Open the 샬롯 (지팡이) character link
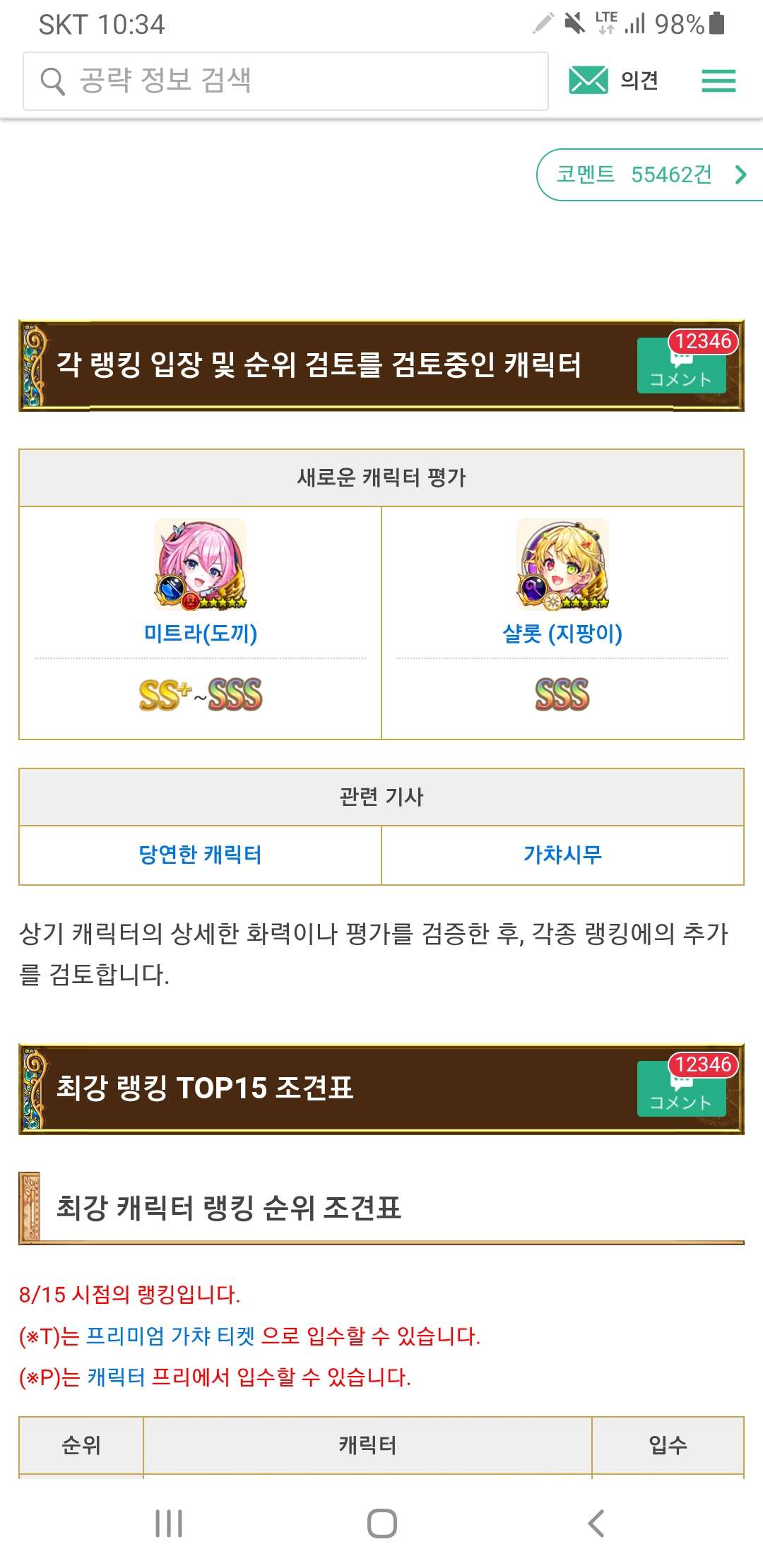Image resolution: width=763 pixels, height=1568 pixels. click(562, 634)
